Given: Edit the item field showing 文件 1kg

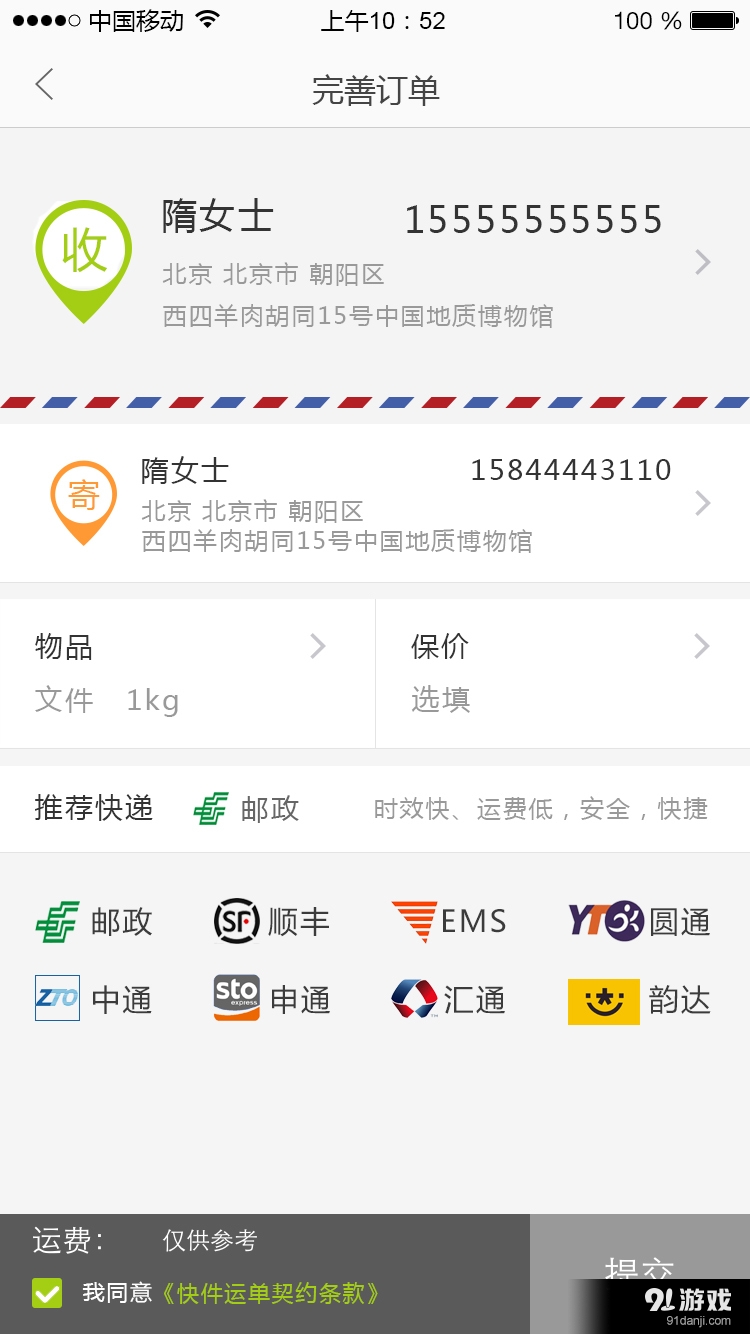Looking at the screenshot, I should tap(110, 699).
